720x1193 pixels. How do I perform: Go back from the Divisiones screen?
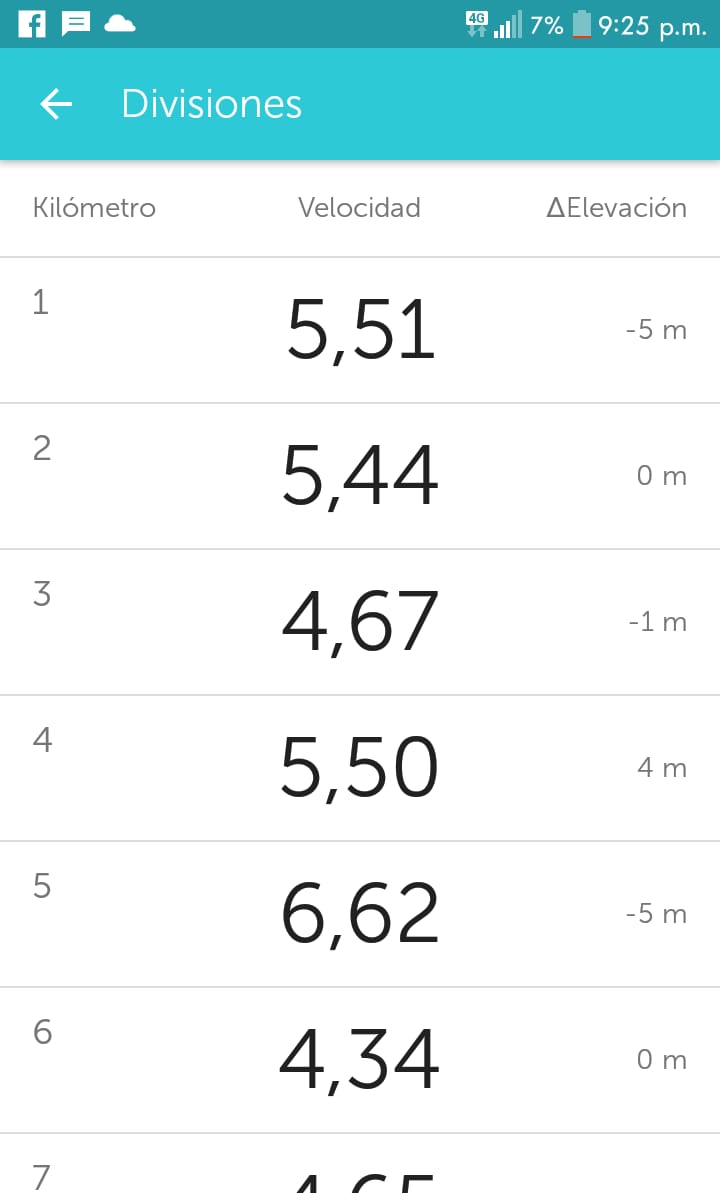point(56,104)
